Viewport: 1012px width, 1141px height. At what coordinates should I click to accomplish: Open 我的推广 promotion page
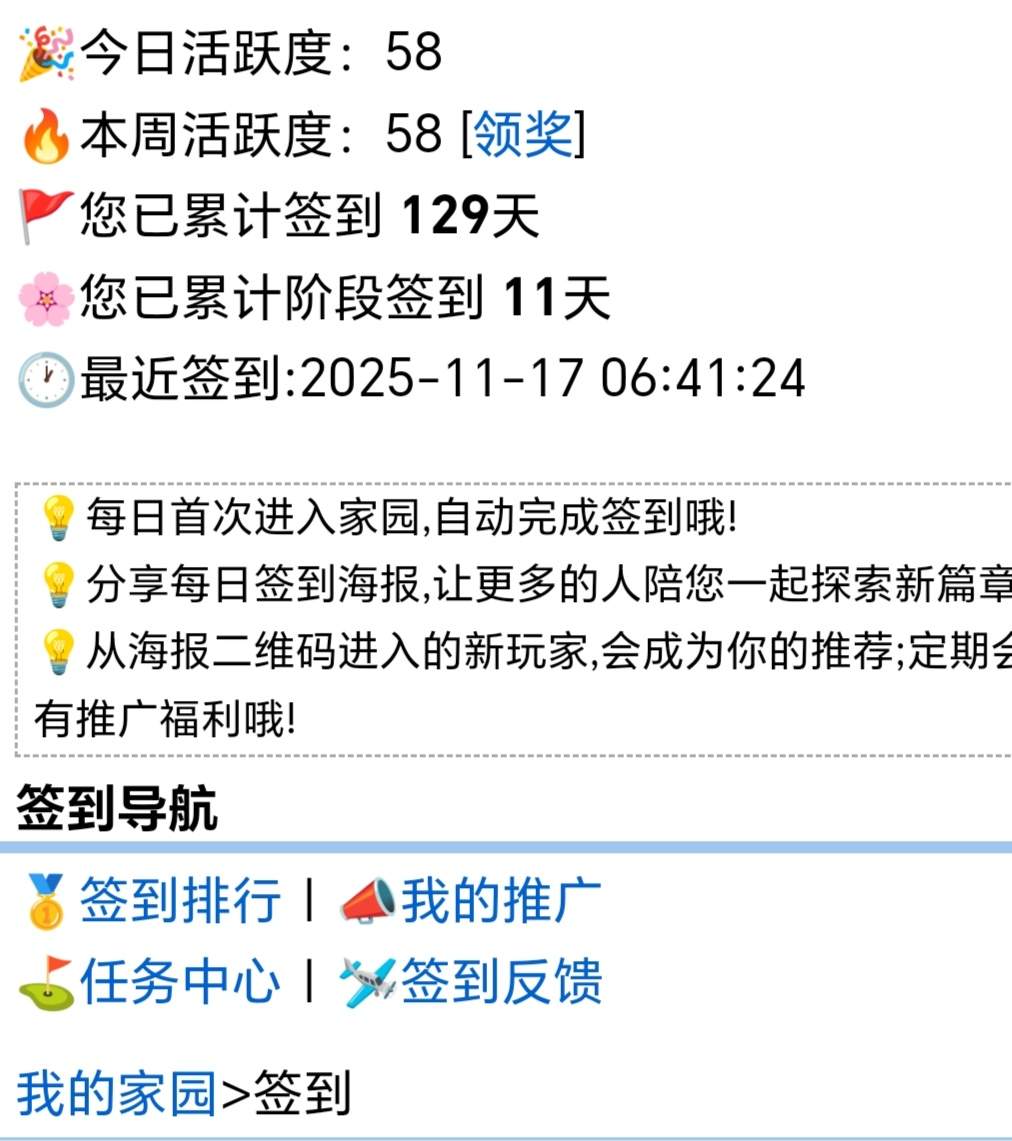coord(500,900)
